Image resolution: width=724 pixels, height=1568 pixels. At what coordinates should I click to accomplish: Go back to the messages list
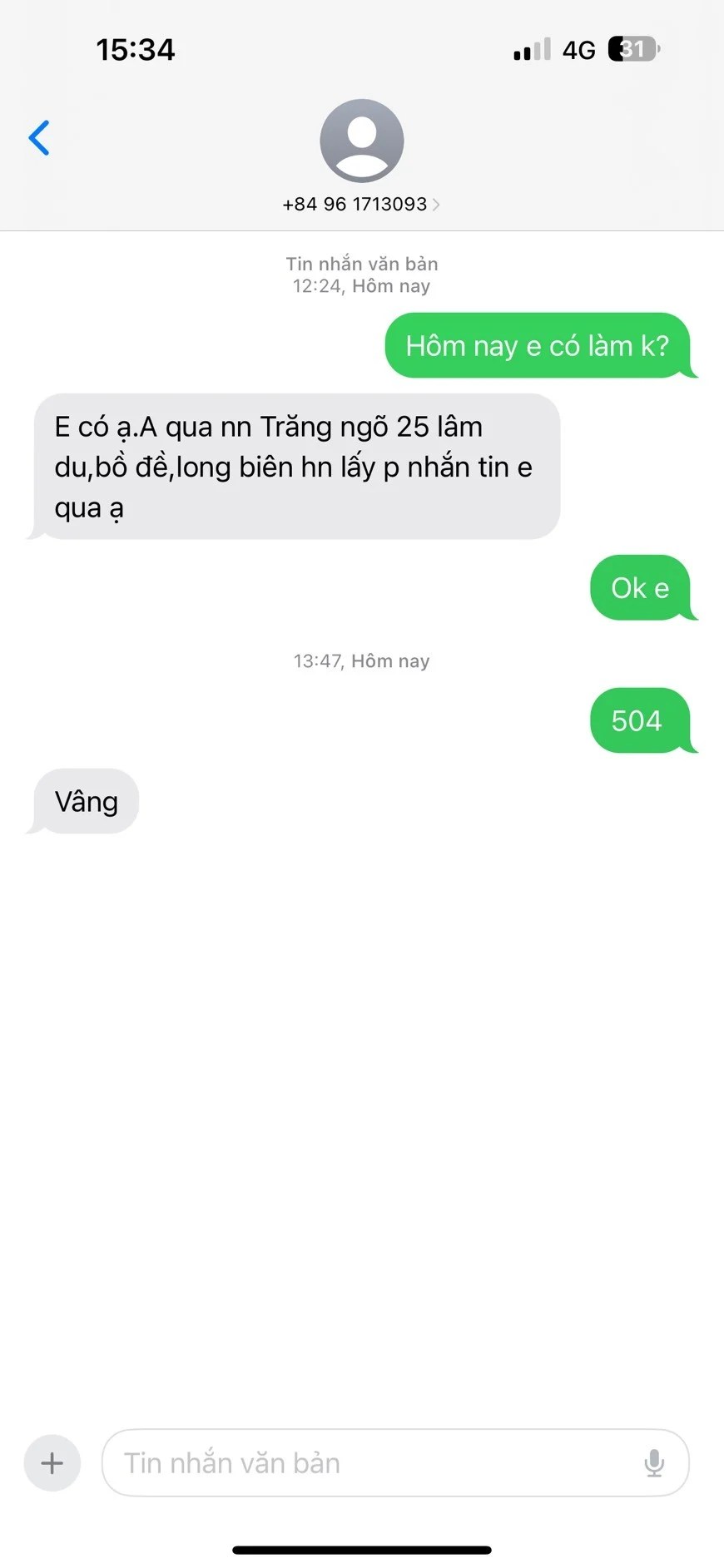(x=39, y=138)
